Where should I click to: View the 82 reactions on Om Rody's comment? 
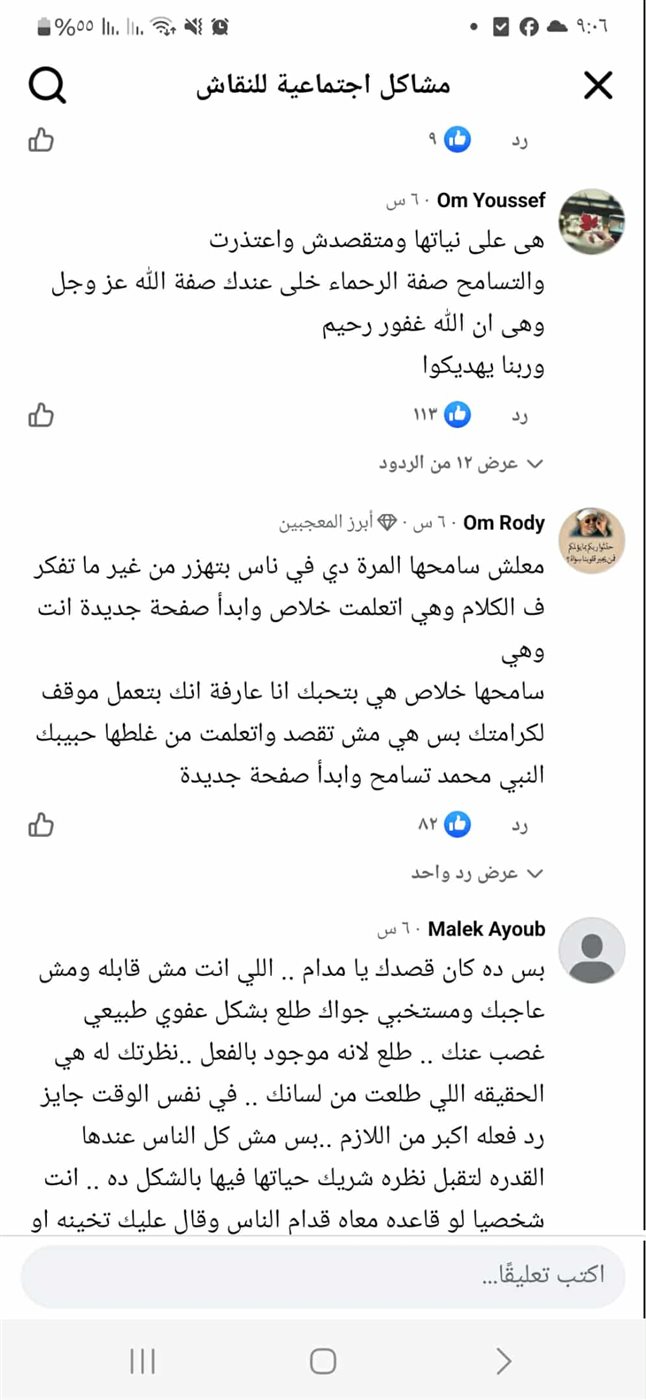[x=445, y=824]
